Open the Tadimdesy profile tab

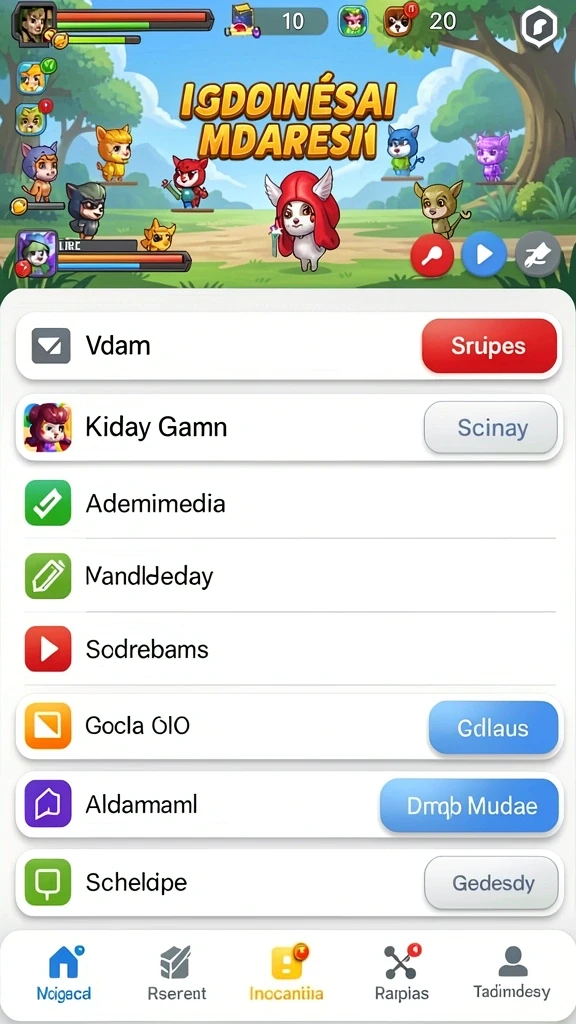(512, 973)
